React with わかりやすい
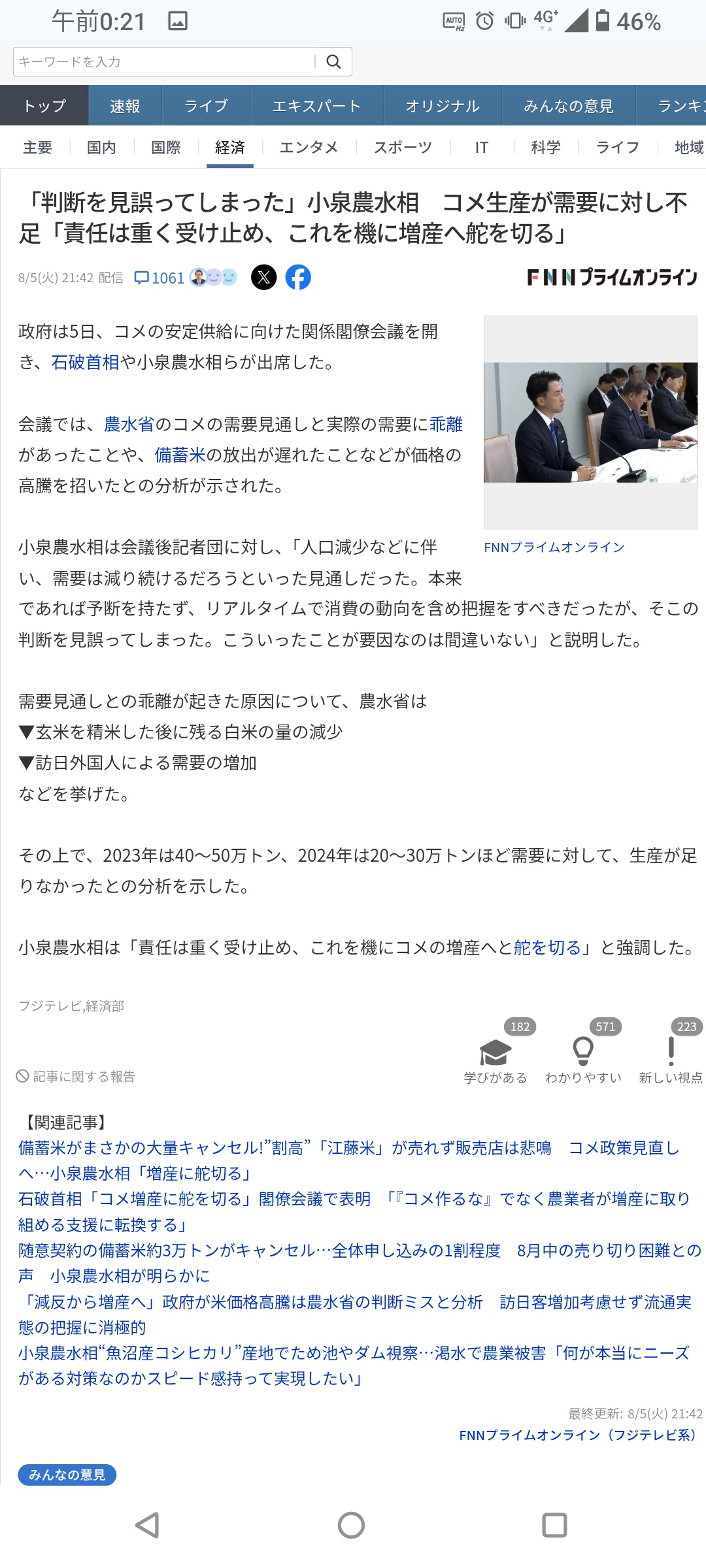Viewport: 706px width, 1568px height. click(583, 1060)
